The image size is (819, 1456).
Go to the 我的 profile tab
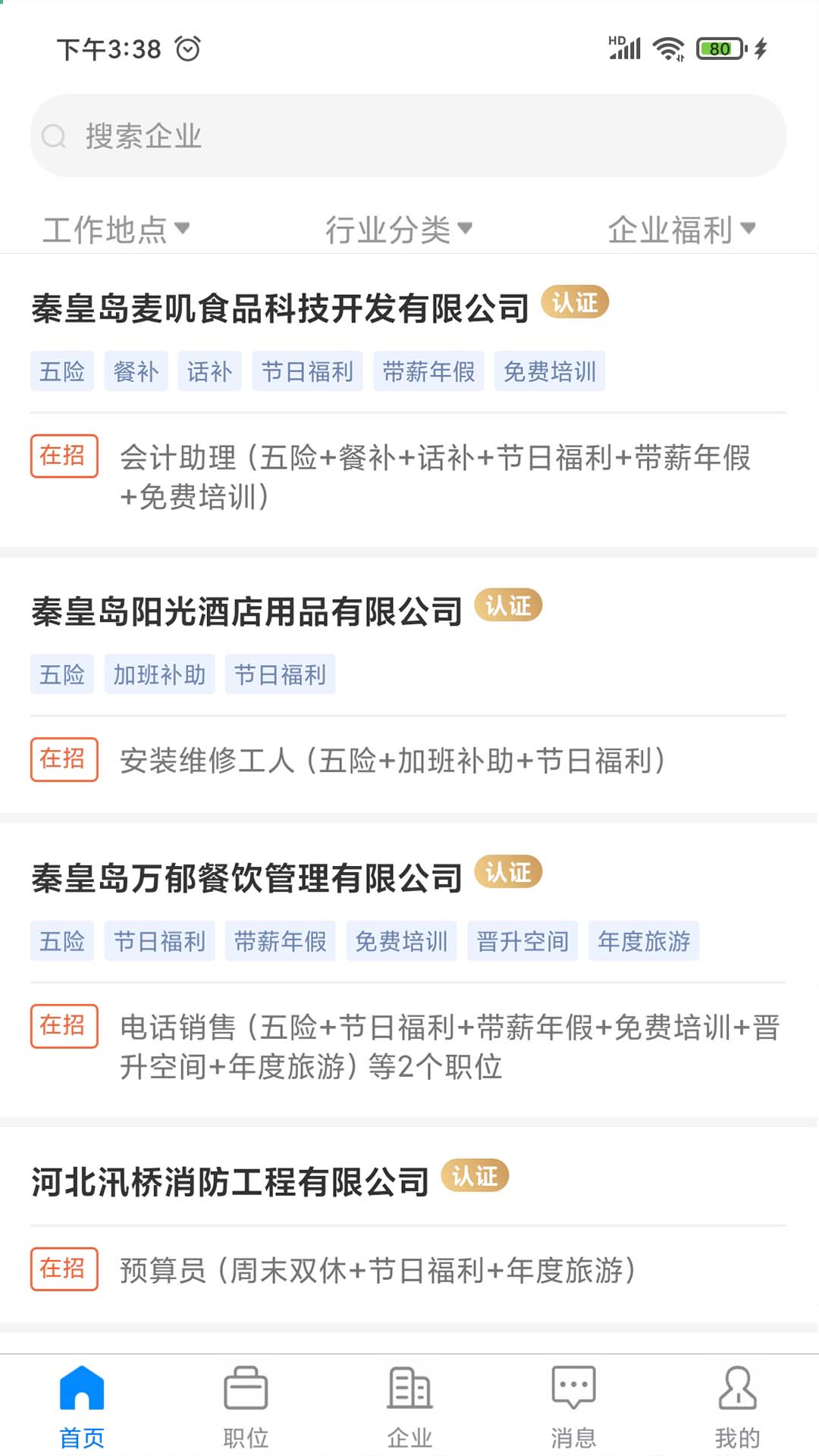pos(737,1405)
